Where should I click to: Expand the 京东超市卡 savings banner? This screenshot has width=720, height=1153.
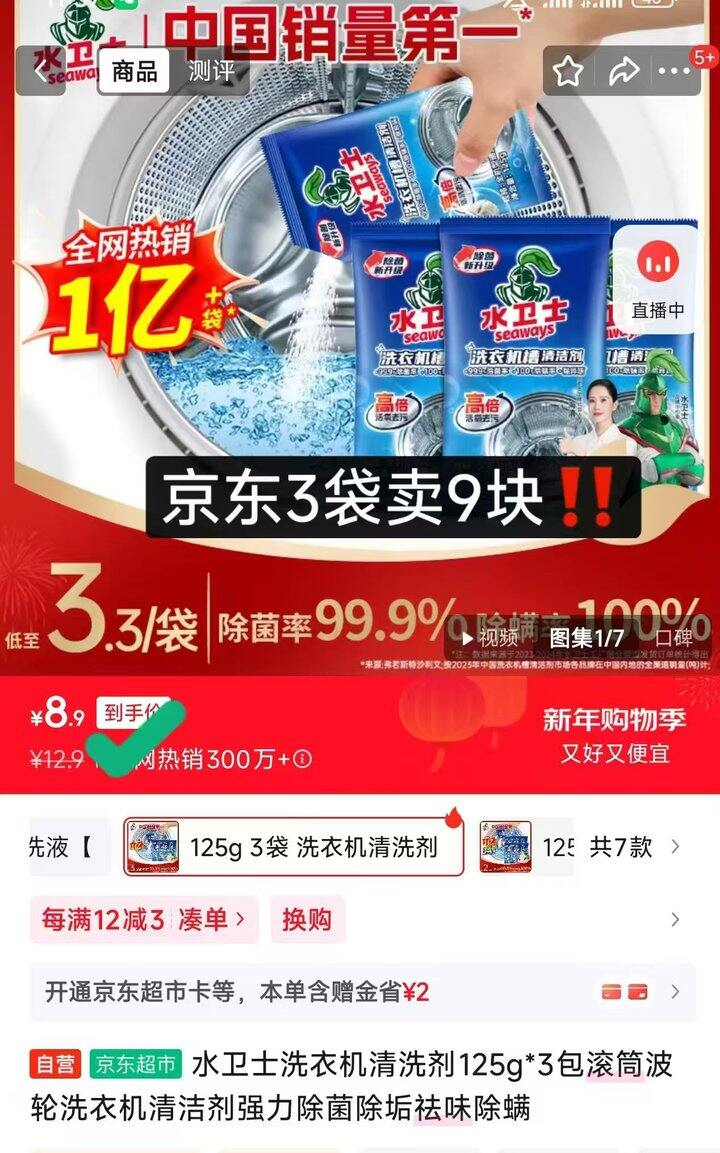360,988
